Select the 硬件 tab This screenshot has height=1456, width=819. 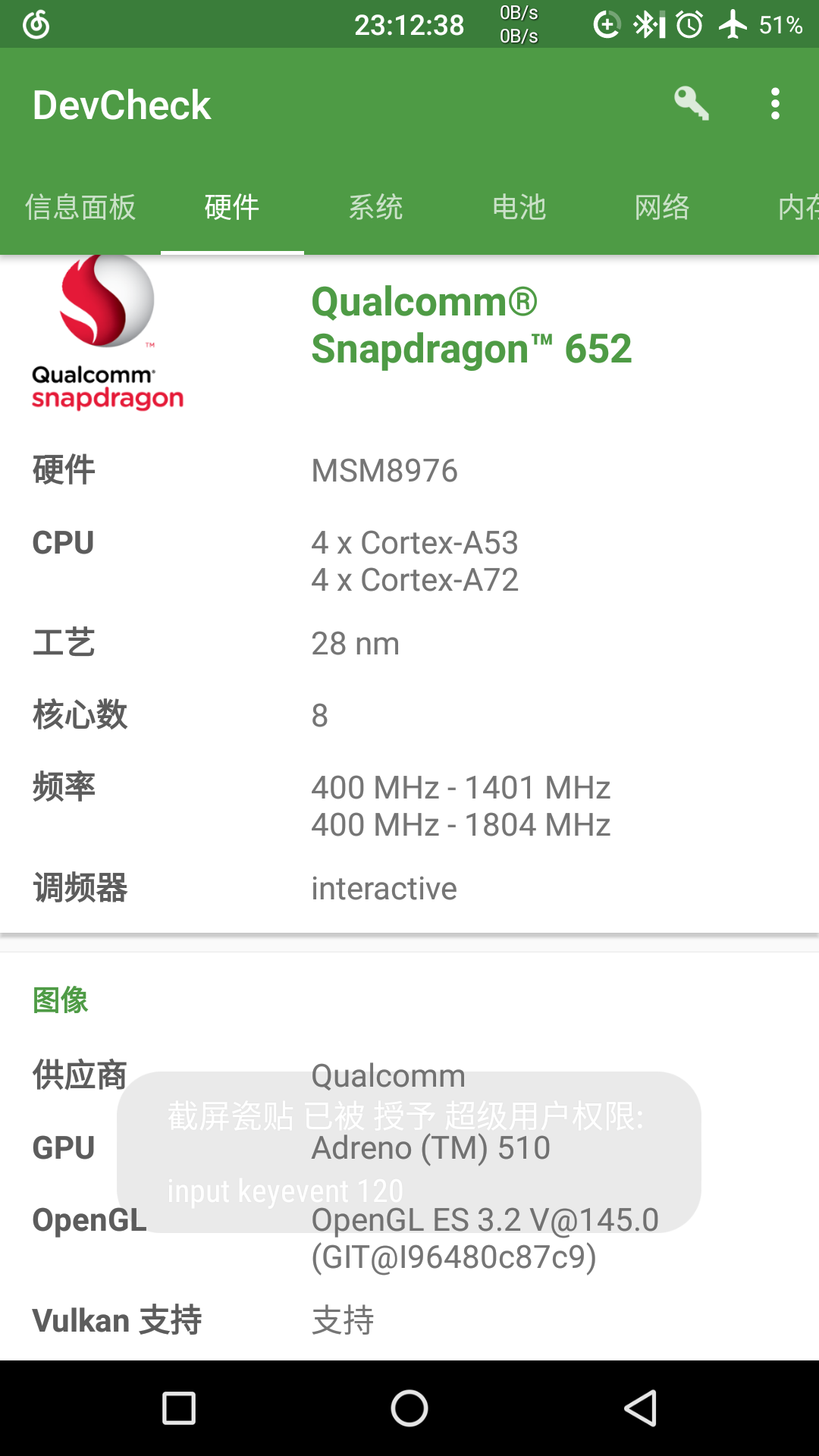coord(232,207)
